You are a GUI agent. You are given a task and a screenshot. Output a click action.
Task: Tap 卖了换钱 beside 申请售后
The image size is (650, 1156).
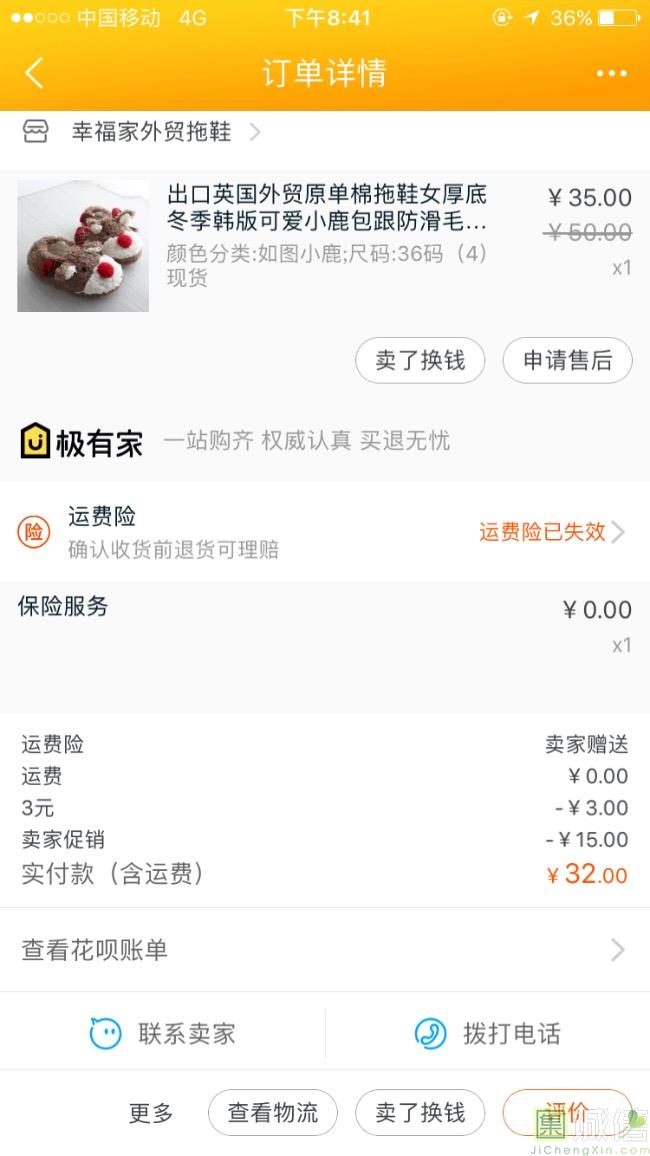click(x=420, y=360)
